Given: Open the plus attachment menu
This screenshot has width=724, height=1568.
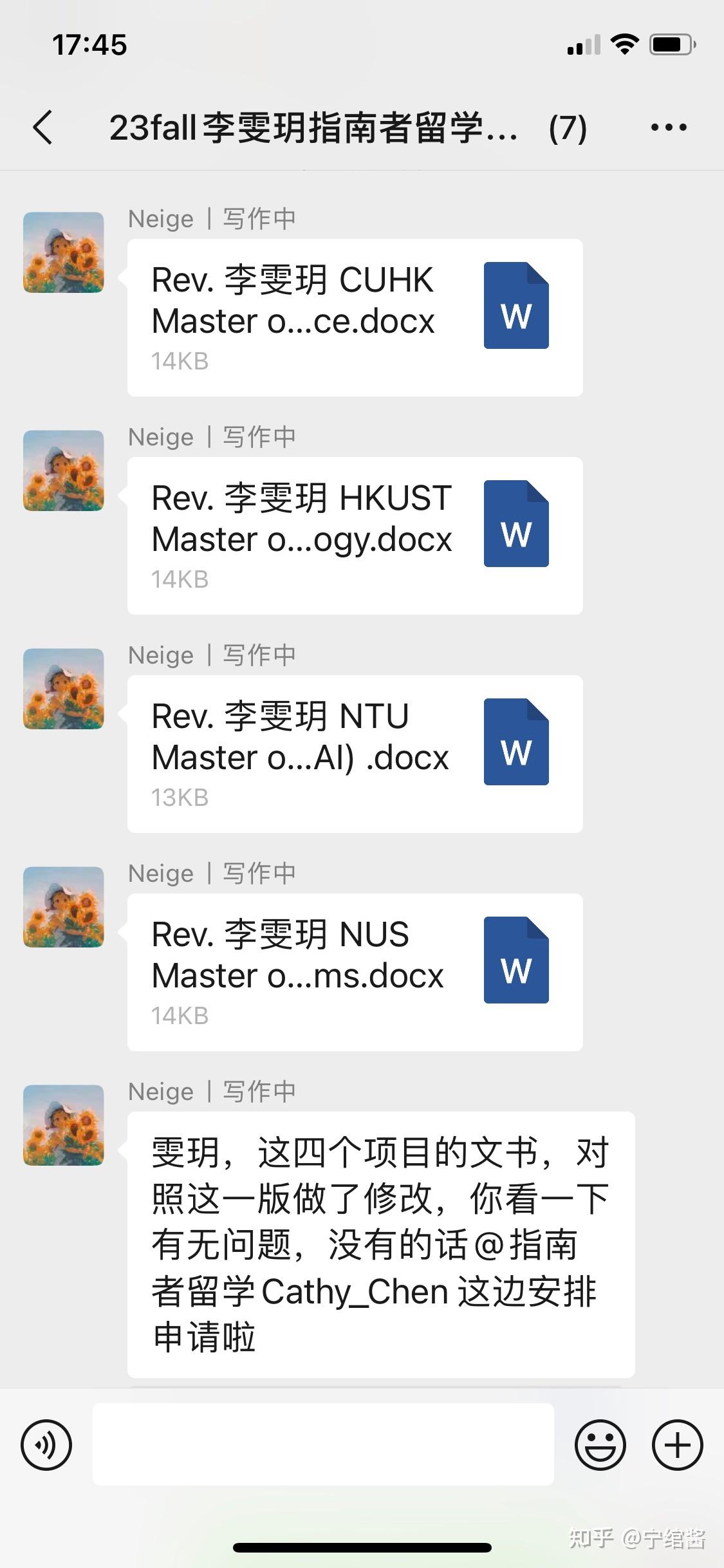Looking at the screenshot, I should 677,1444.
